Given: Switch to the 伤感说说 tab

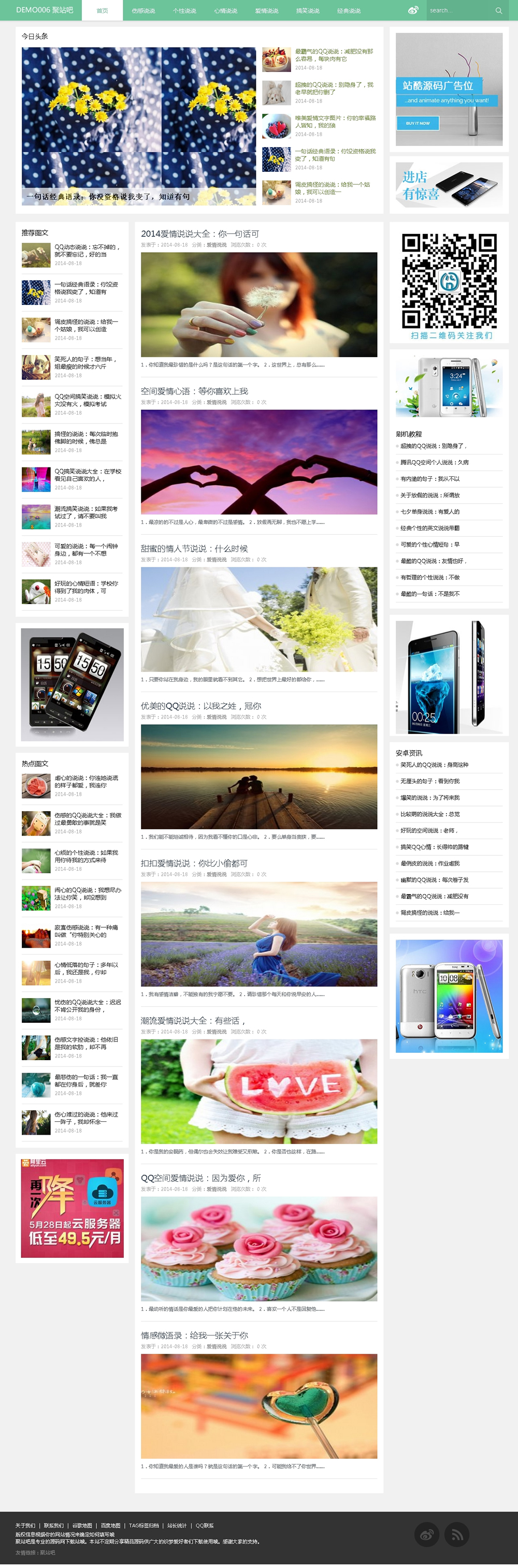Looking at the screenshot, I should (x=143, y=11).
